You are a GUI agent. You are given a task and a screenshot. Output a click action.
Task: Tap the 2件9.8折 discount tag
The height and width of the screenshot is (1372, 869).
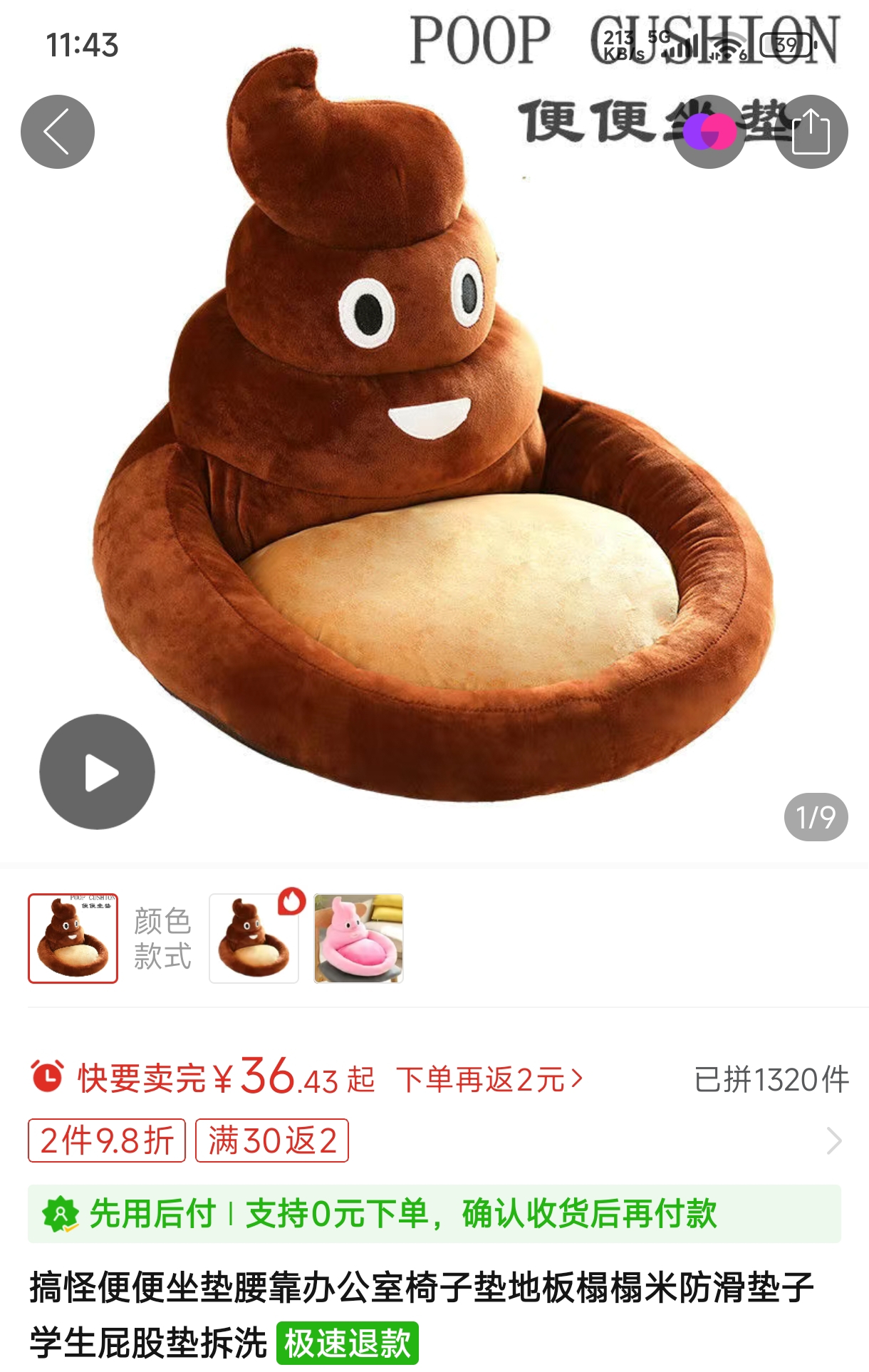coord(107,1140)
